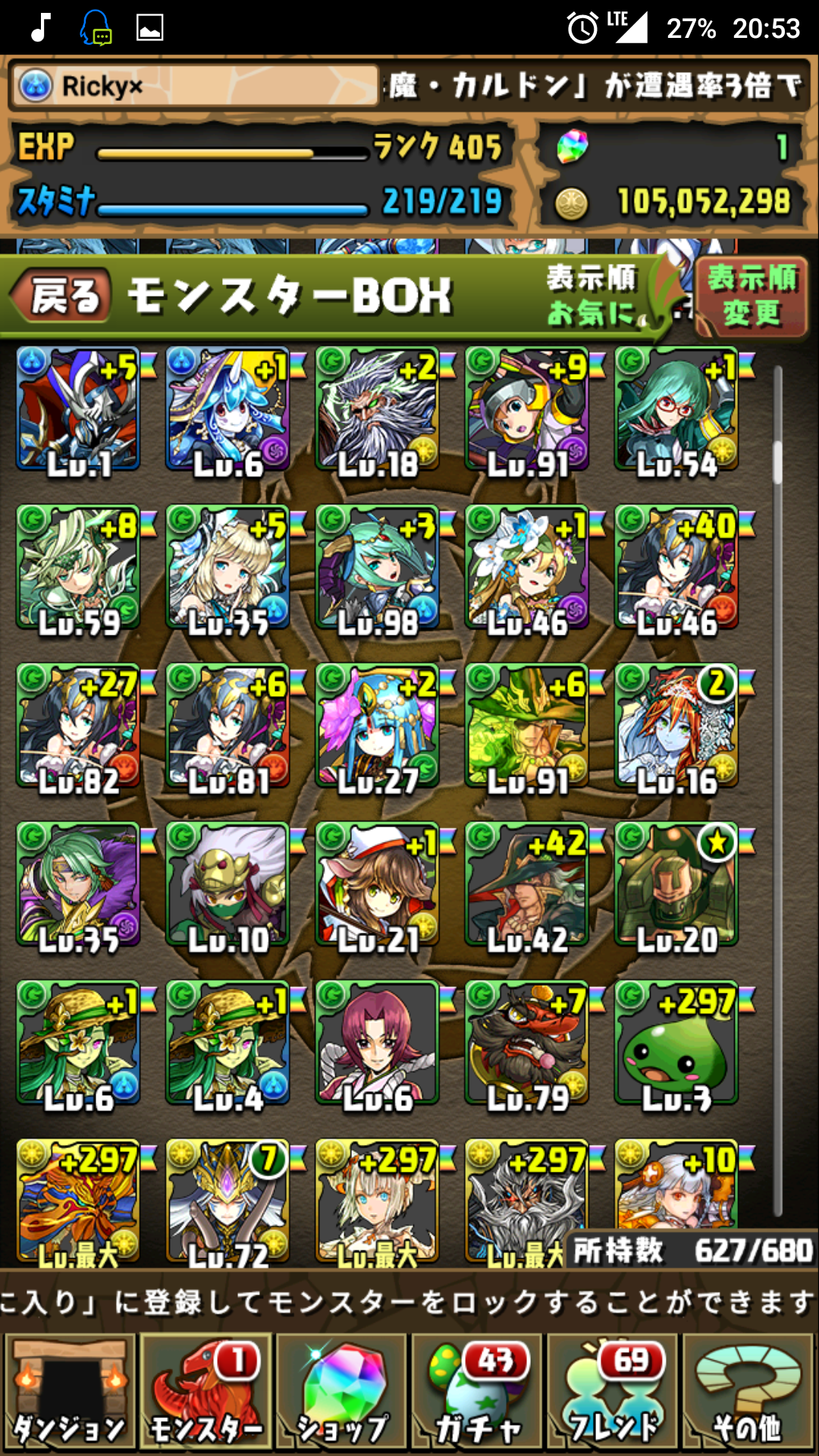Viewport: 819px width, 1456px height.
Task: Open the Lv.42 monster with +42
Action: click(526, 885)
